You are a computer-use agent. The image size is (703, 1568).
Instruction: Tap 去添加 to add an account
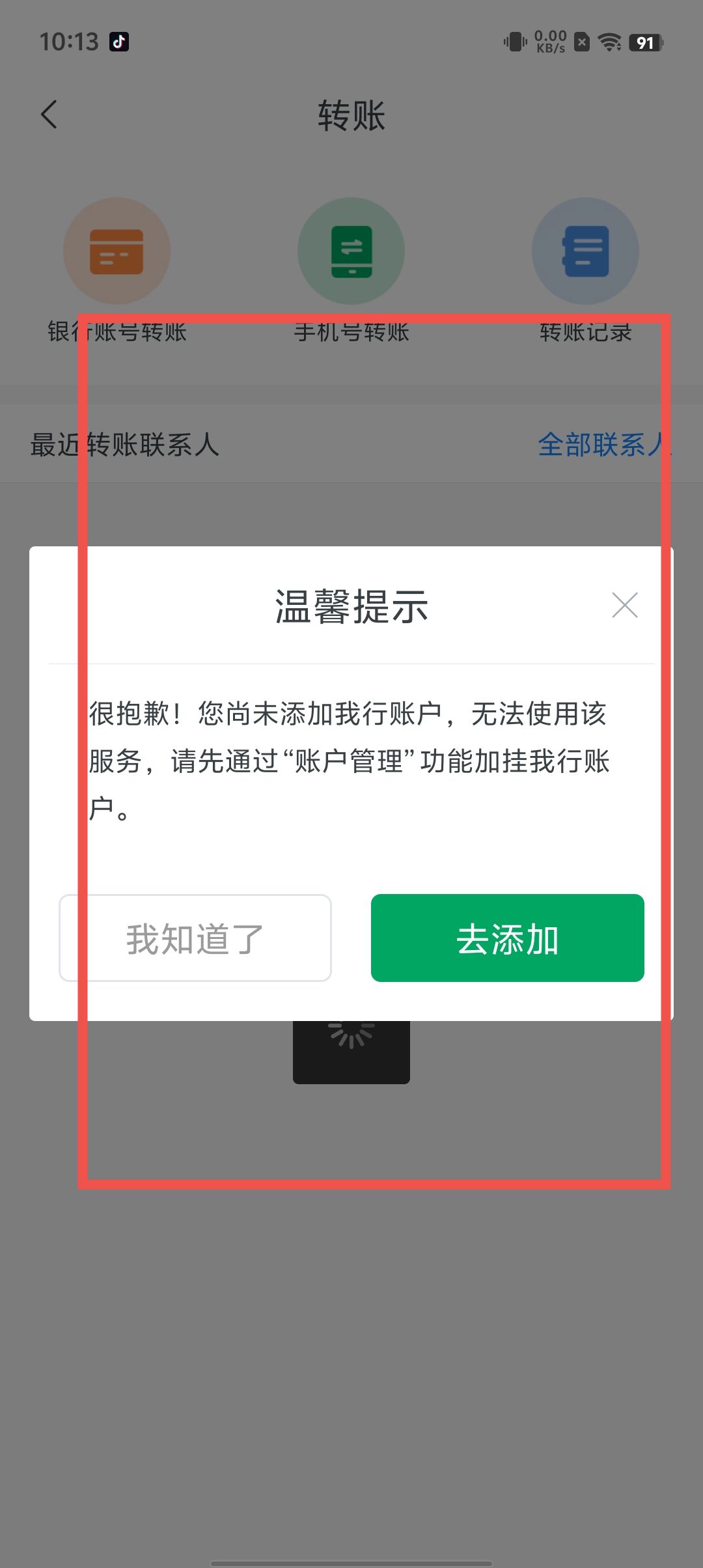[507, 938]
